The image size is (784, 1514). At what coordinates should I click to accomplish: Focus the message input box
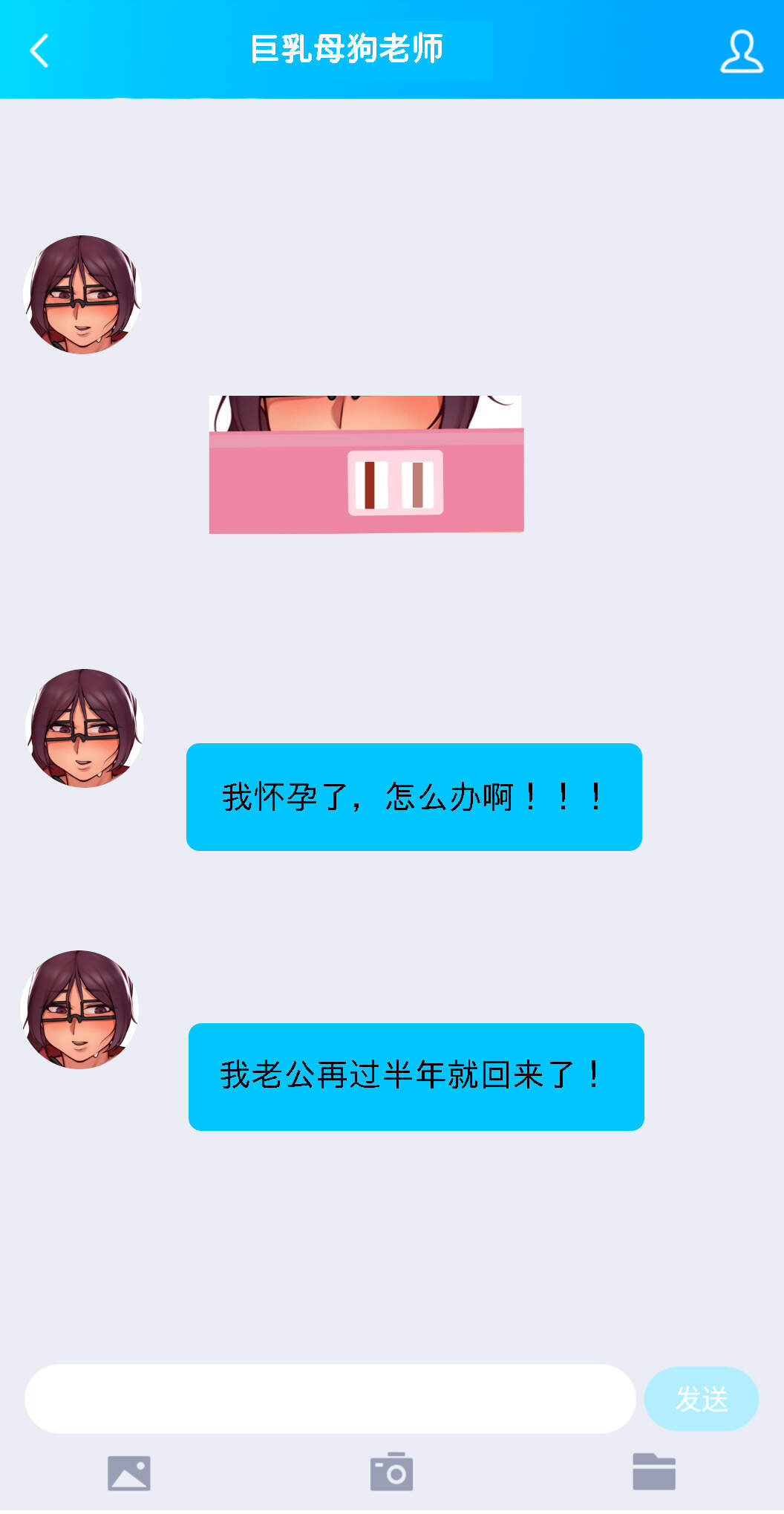pos(330,1398)
